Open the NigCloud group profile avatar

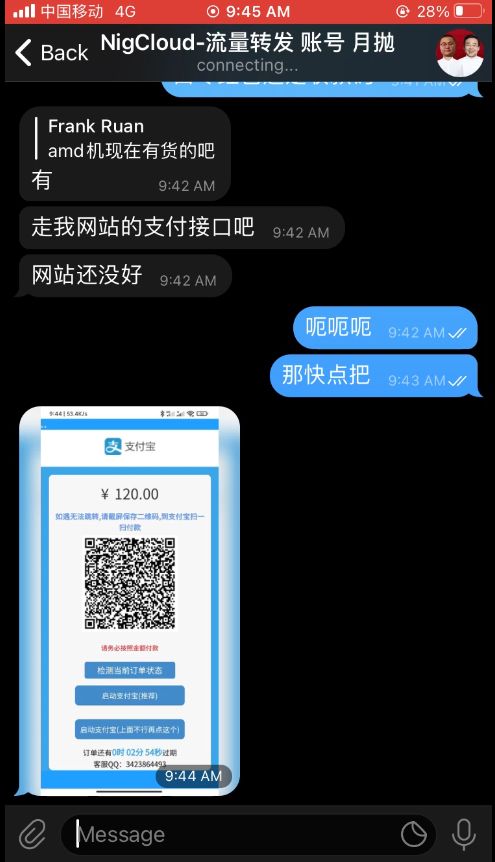(x=460, y=53)
